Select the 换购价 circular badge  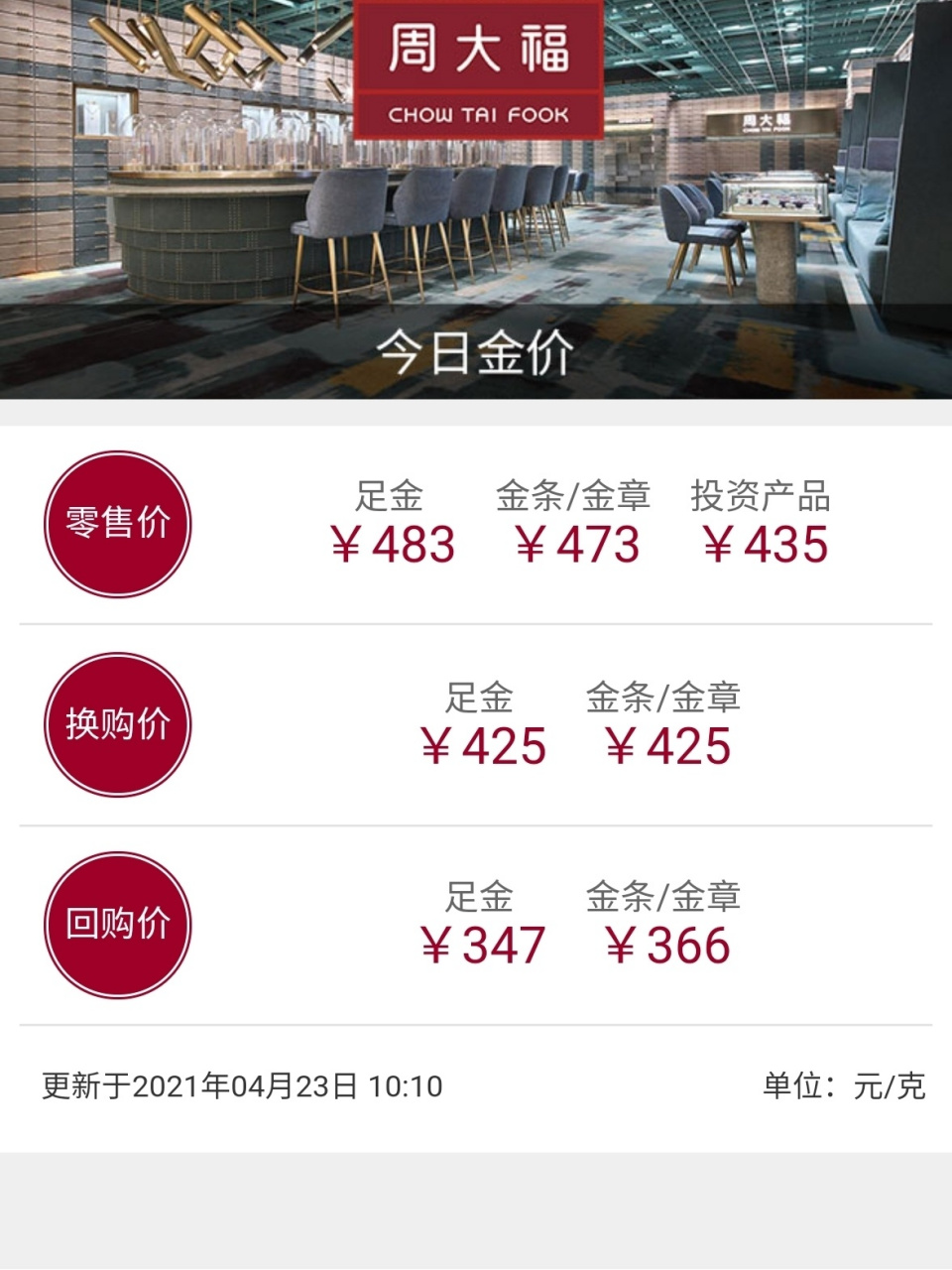pos(117,725)
